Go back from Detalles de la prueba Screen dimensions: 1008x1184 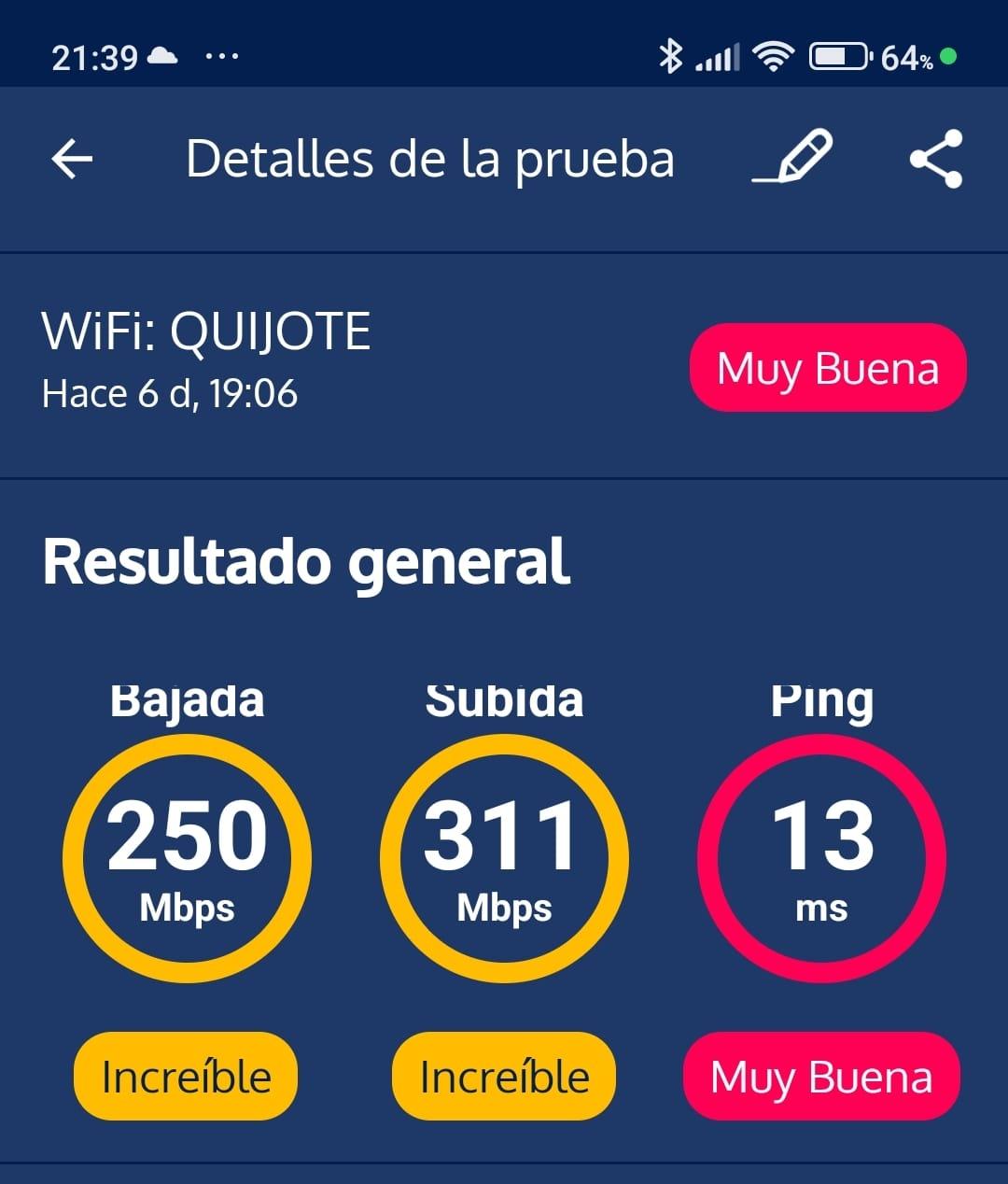pyautogui.click(x=72, y=159)
